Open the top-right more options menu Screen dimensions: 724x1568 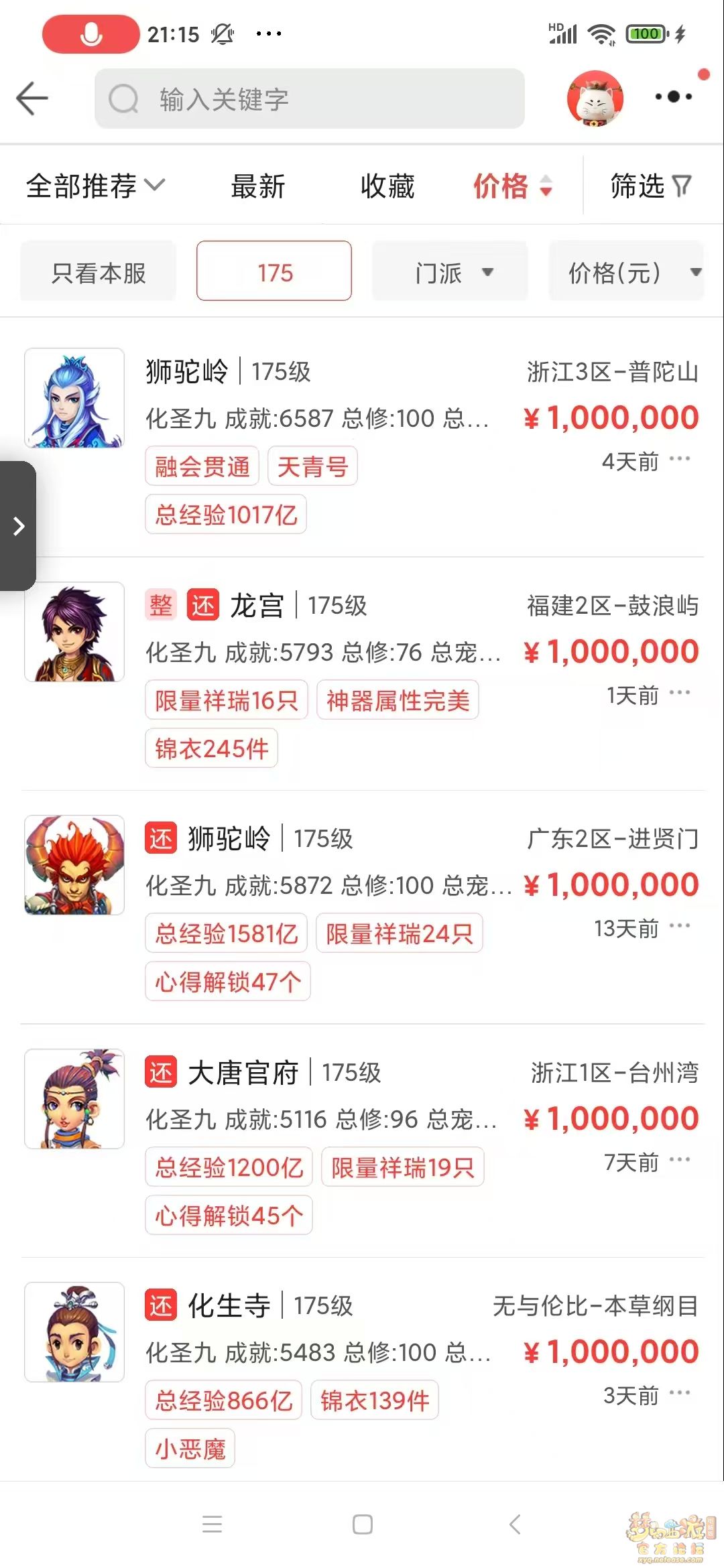[x=673, y=97]
